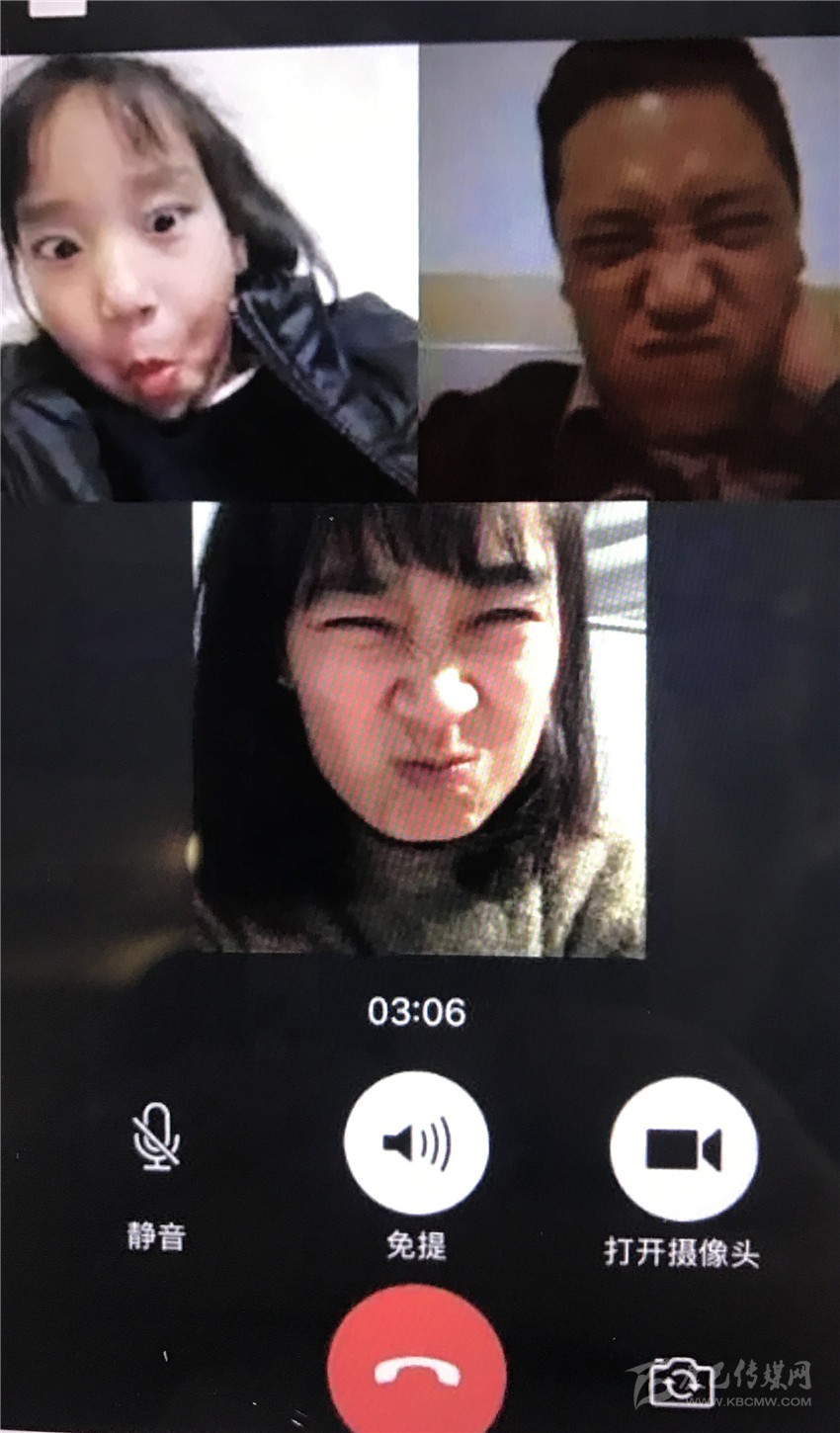Enlarge the man's video tile
Image resolution: width=840 pixels, height=1433 pixels.
[x=630, y=272]
